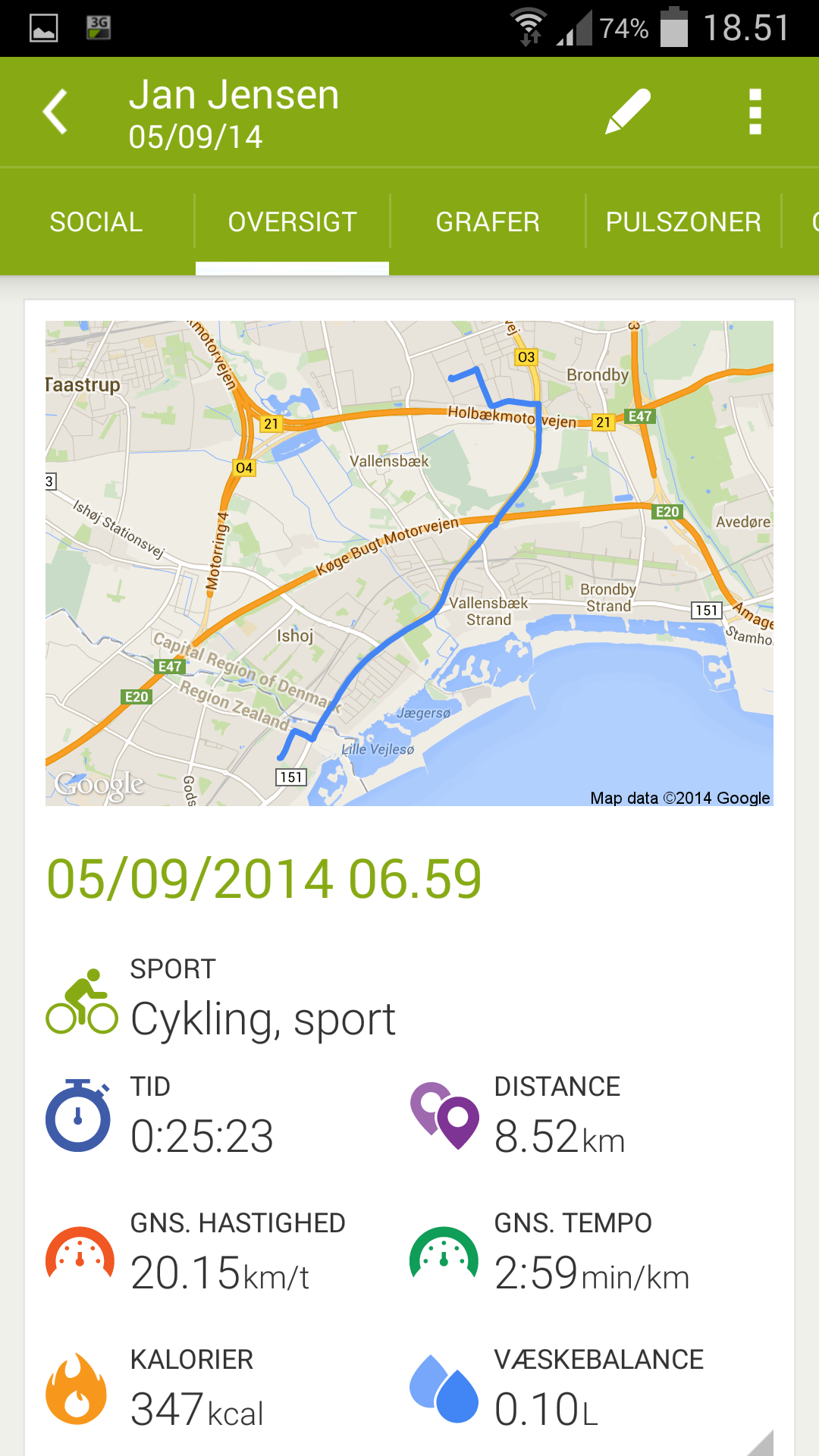Edit this workout with the pencil icon
The image size is (819, 1456).
[628, 112]
